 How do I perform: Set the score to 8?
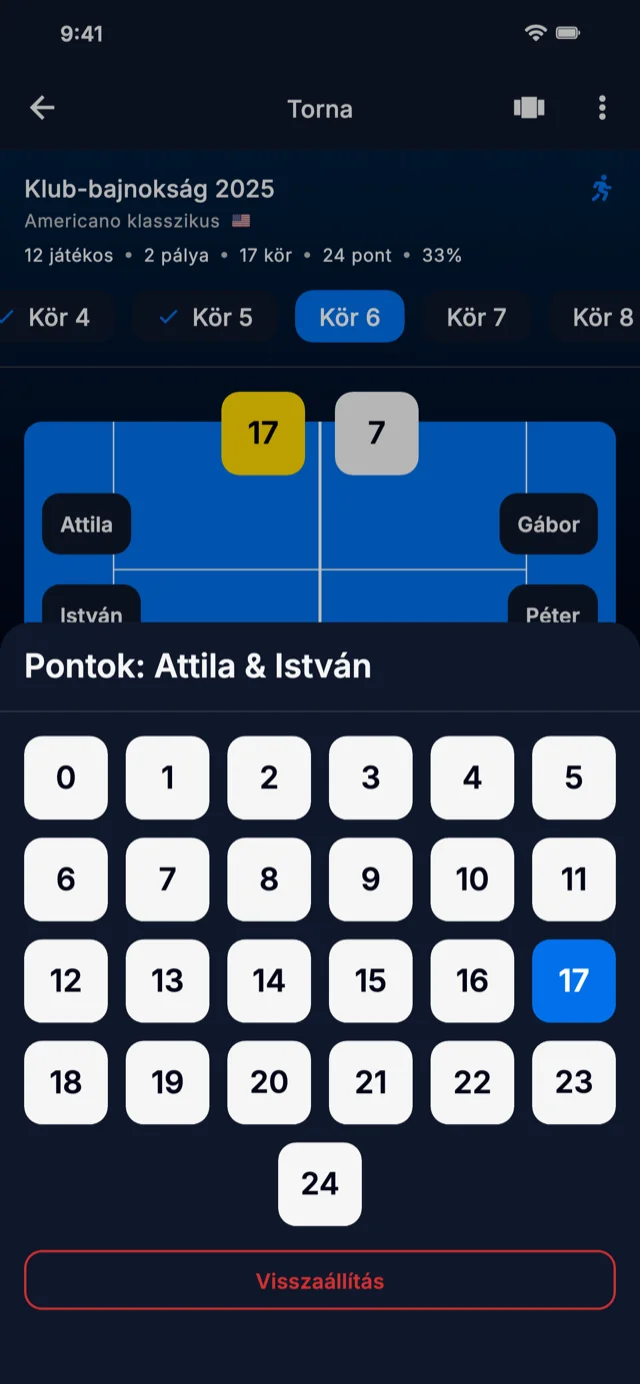(269, 879)
